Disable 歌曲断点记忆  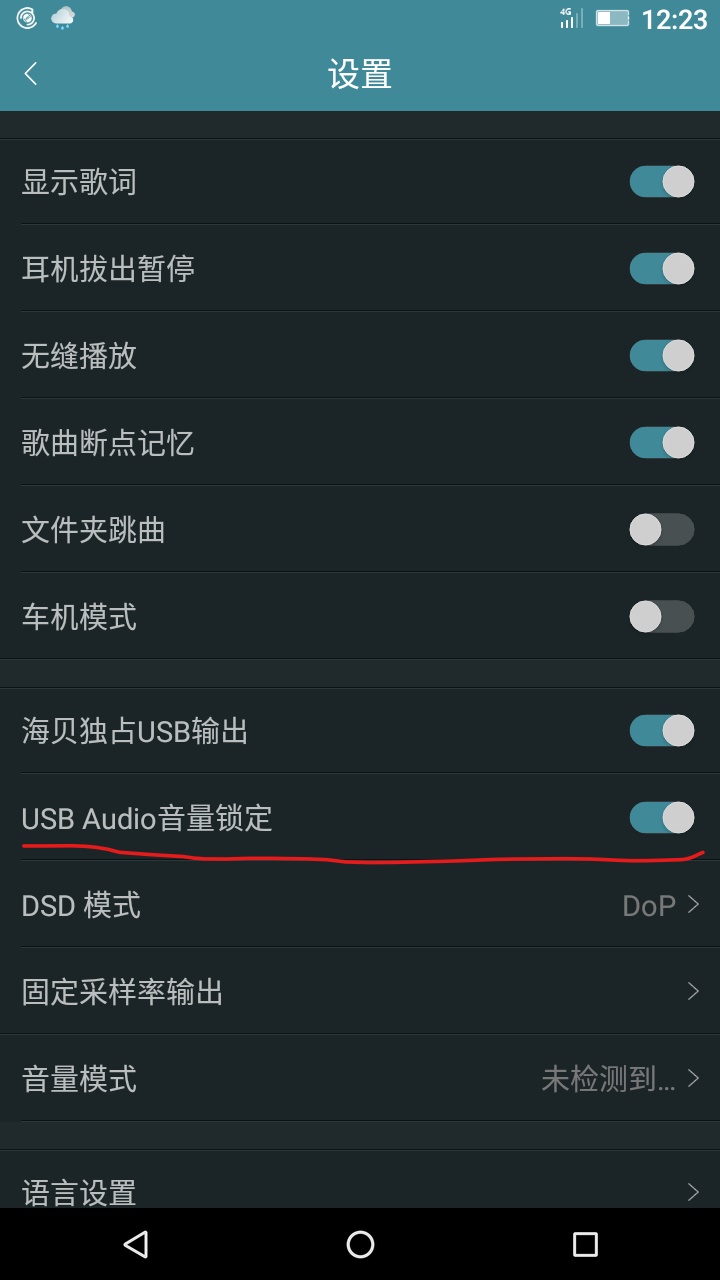661,442
